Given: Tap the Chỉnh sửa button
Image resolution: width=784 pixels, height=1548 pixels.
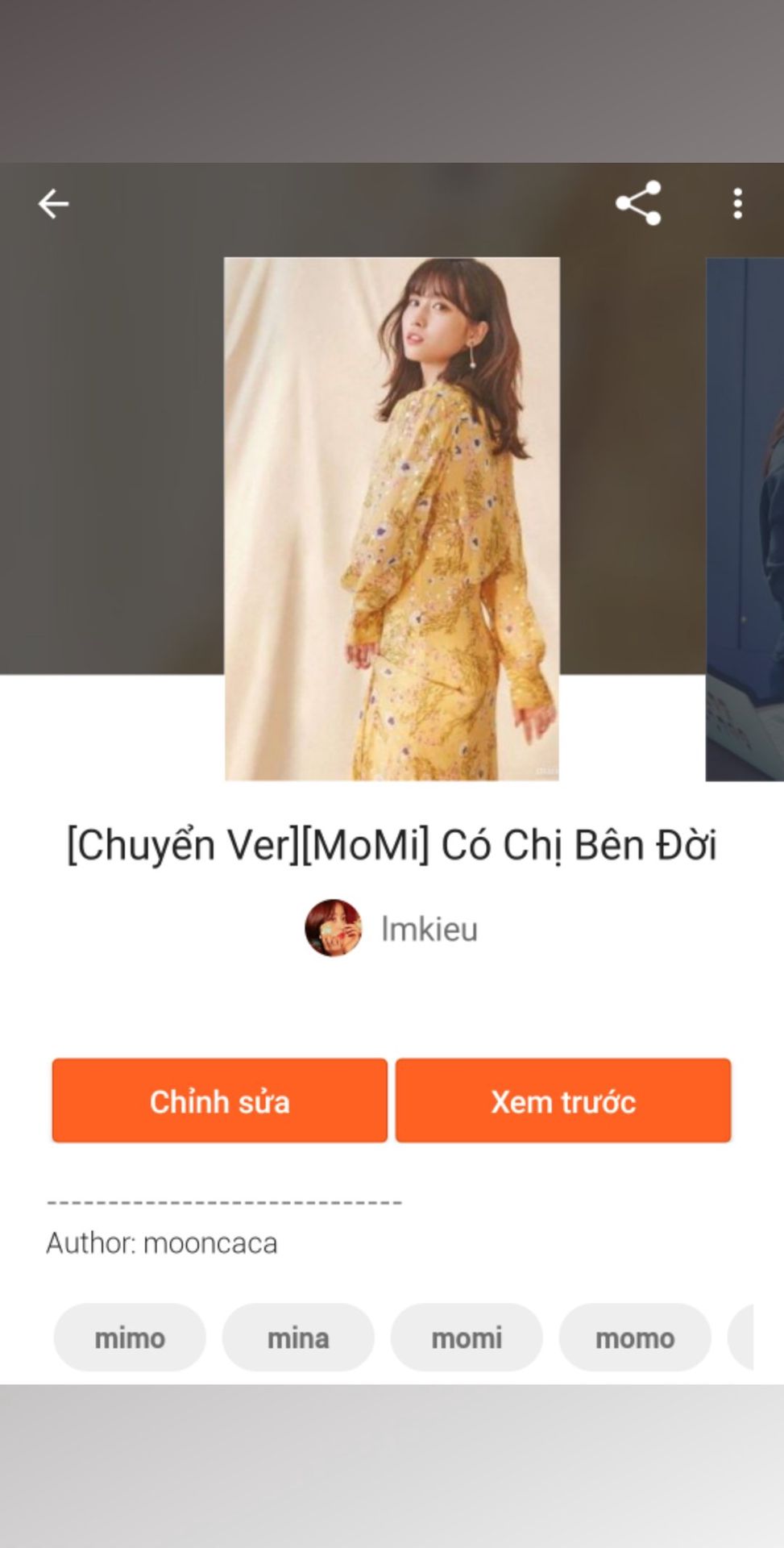Looking at the screenshot, I should (x=219, y=1101).
